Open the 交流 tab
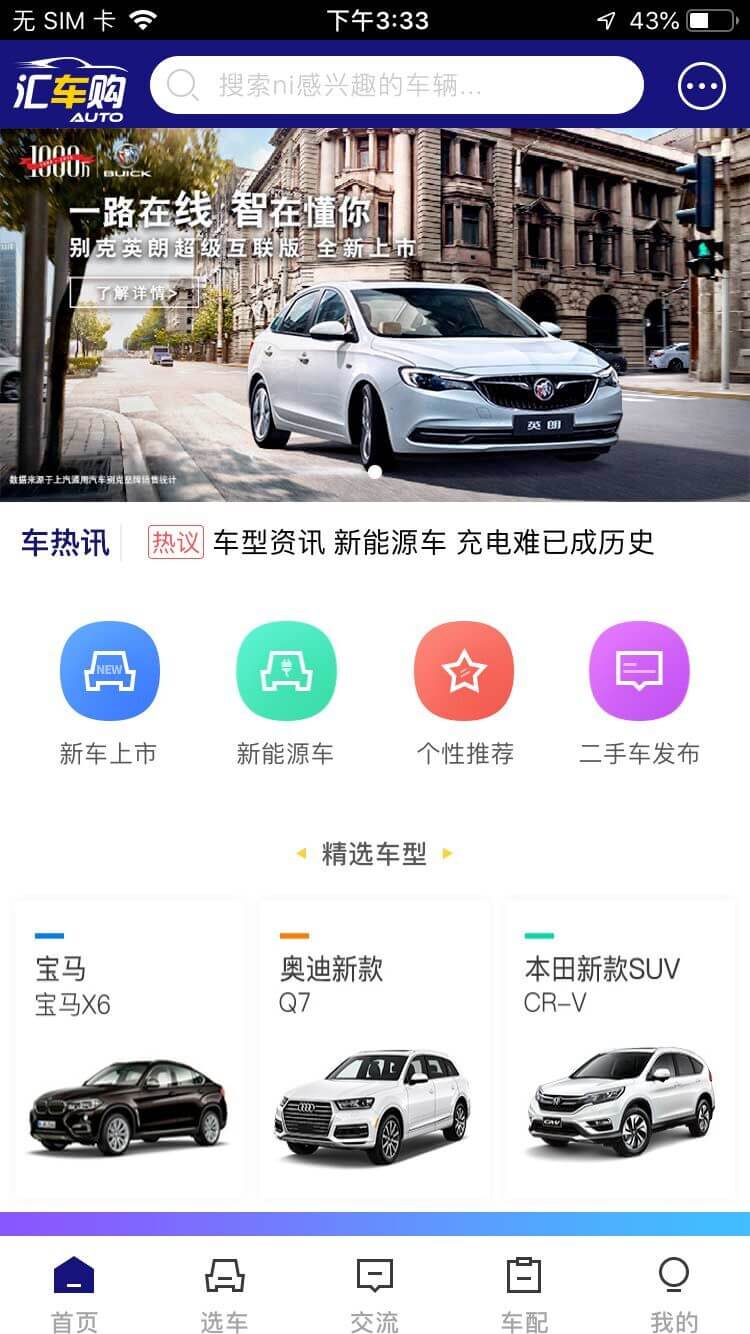Image resolution: width=750 pixels, height=1334 pixels. (x=374, y=1294)
